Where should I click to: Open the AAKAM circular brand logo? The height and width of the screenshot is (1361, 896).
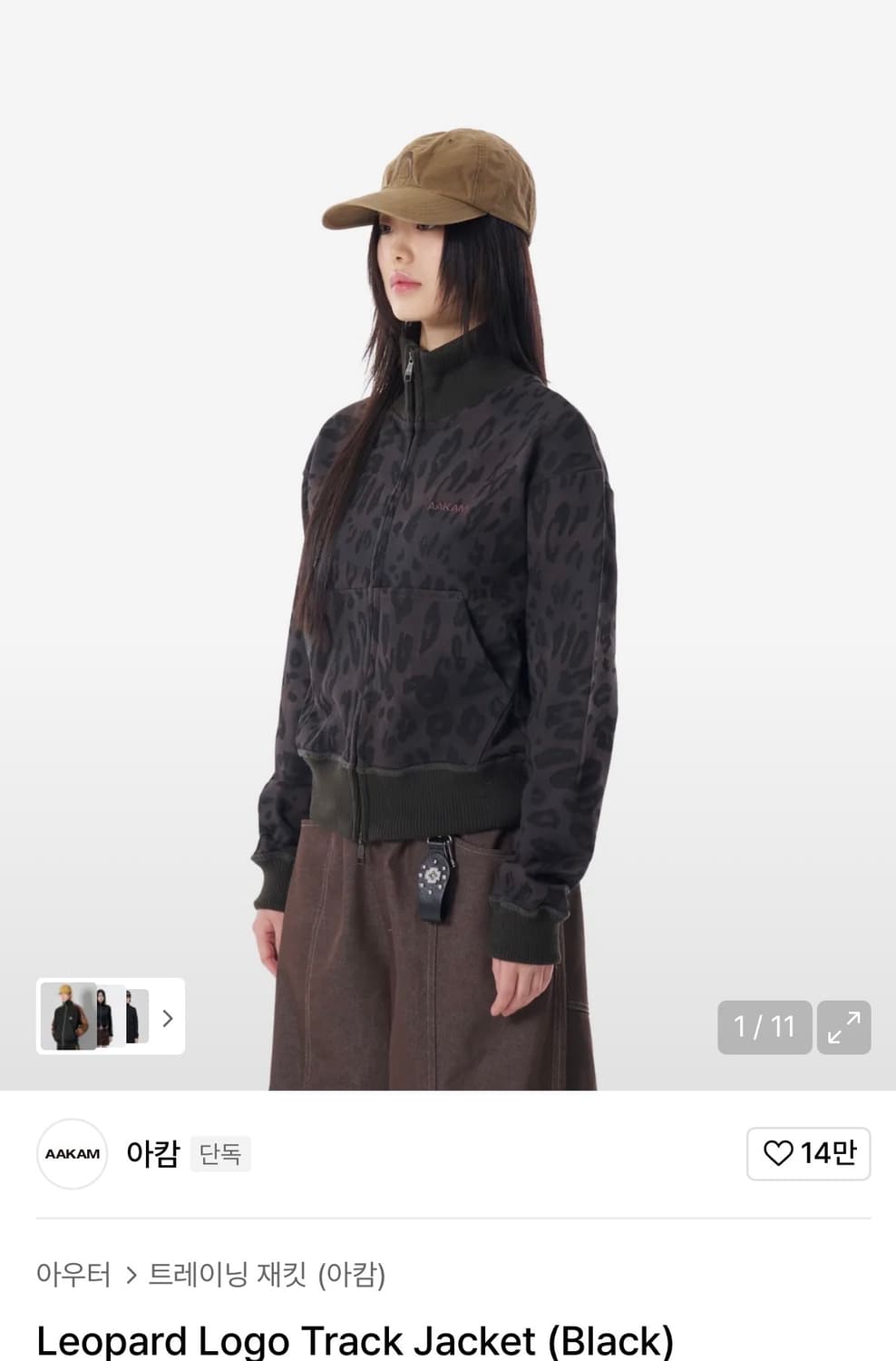click(x=71, y=1153)
